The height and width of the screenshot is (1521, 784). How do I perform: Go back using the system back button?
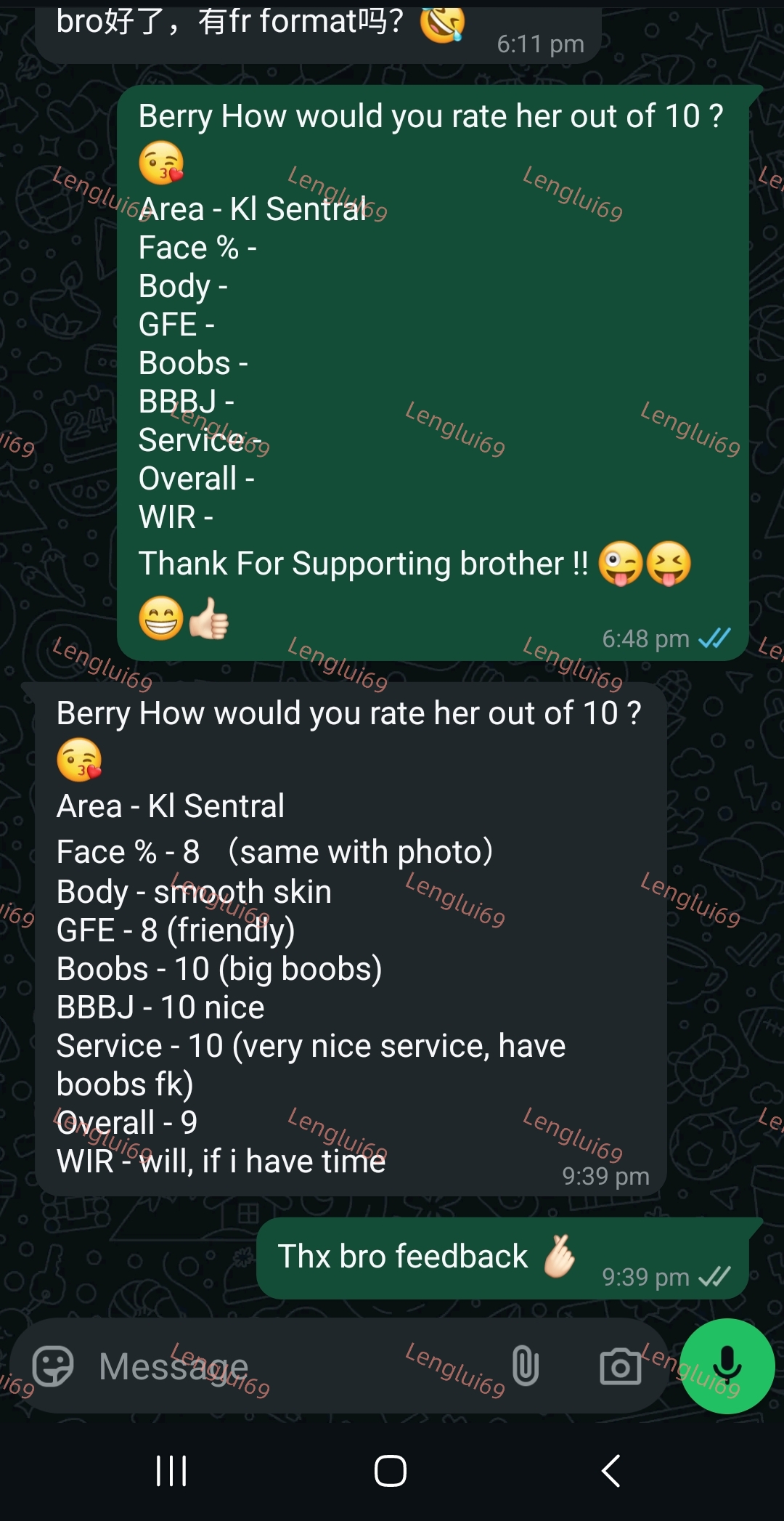(x=611, y=1471)
